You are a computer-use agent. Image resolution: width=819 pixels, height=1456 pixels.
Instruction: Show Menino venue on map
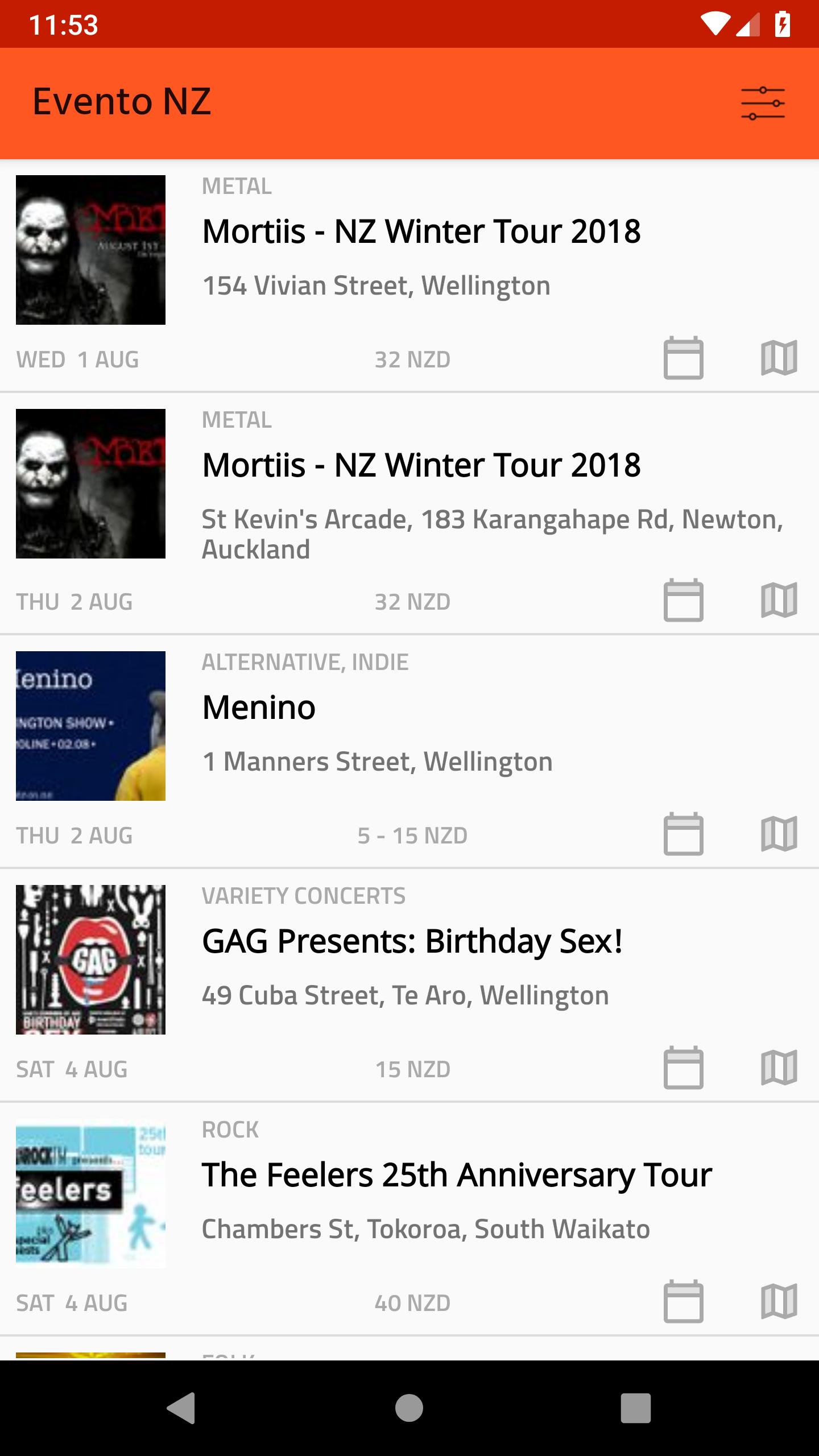click(779, 834)
